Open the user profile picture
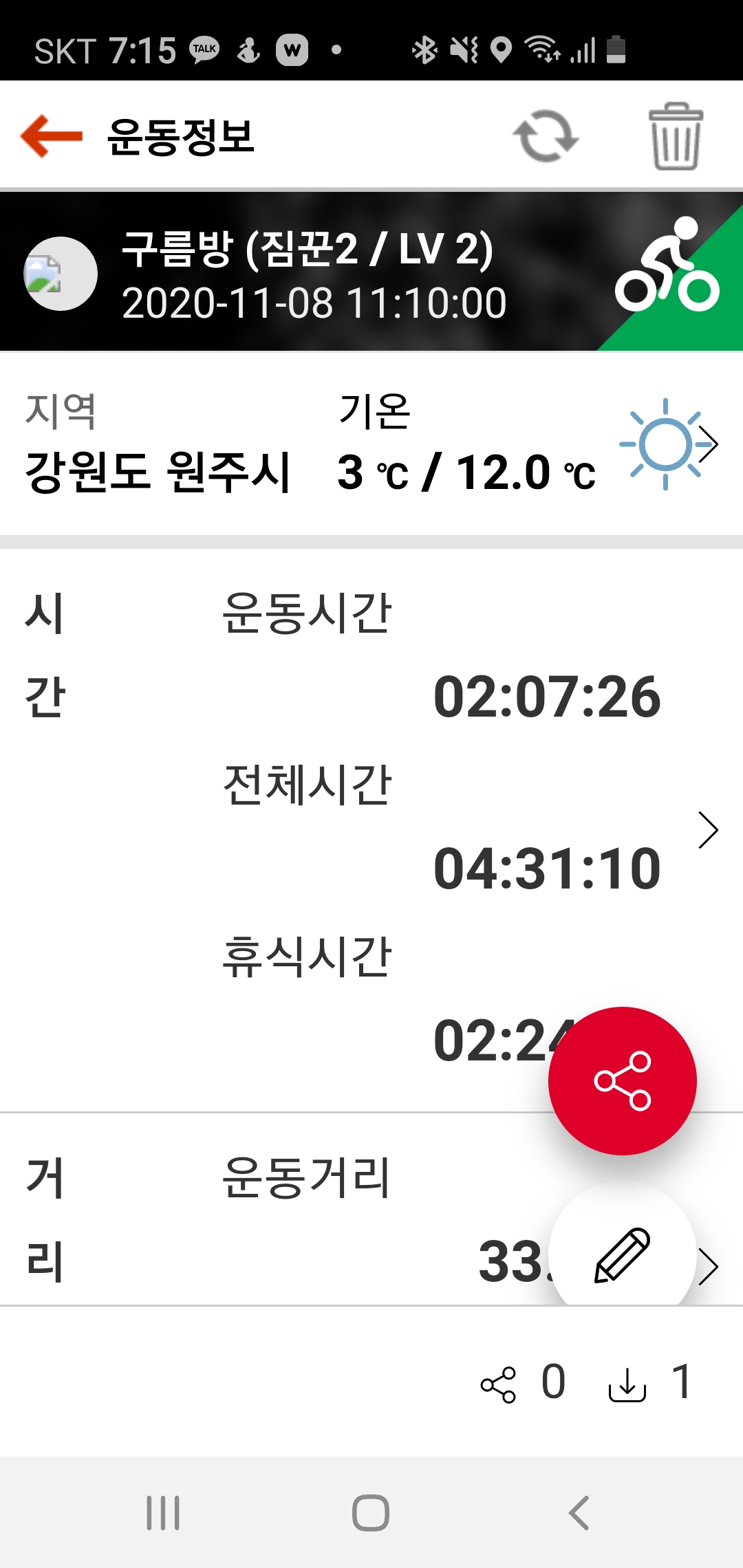The height and width of the screenshot is (1568, 743). [61, 274]
